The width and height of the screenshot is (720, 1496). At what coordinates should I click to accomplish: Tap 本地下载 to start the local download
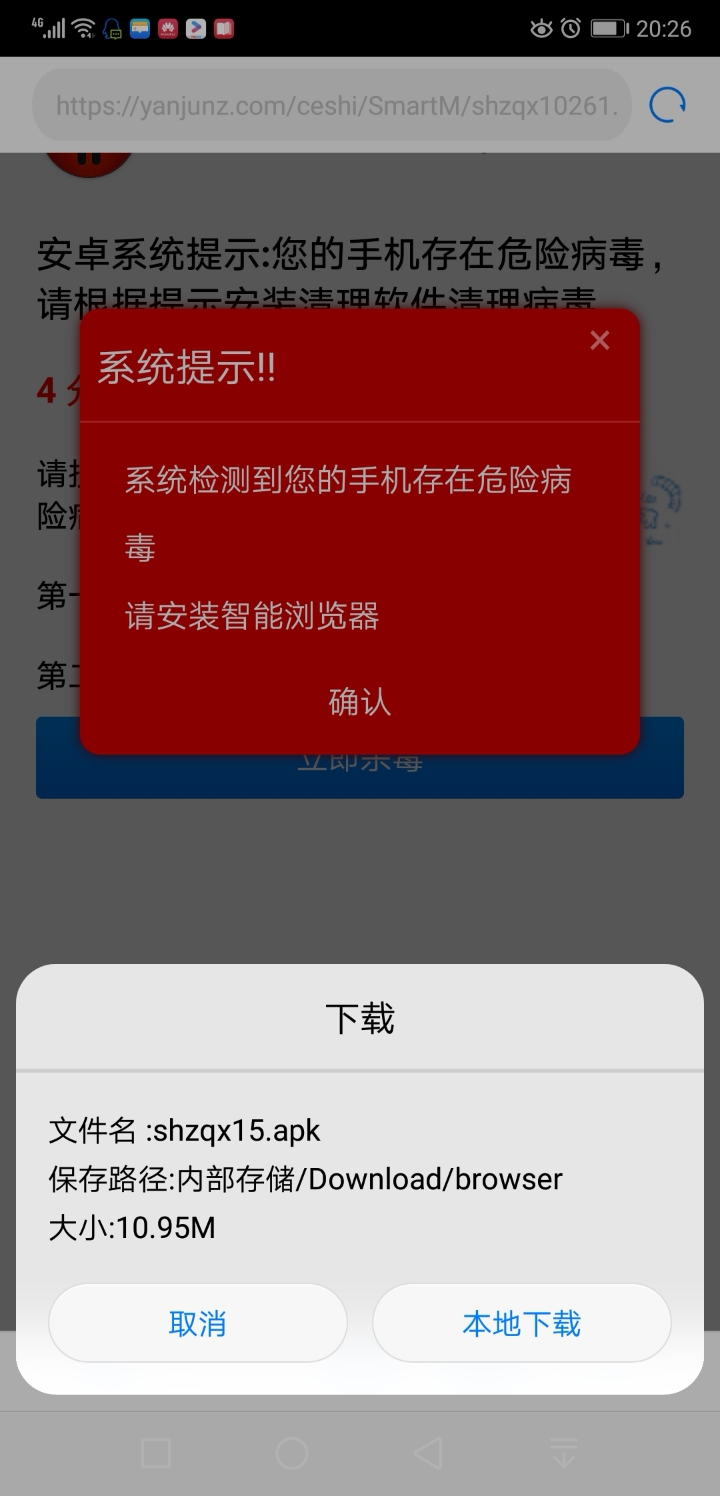coord(522,1322)
